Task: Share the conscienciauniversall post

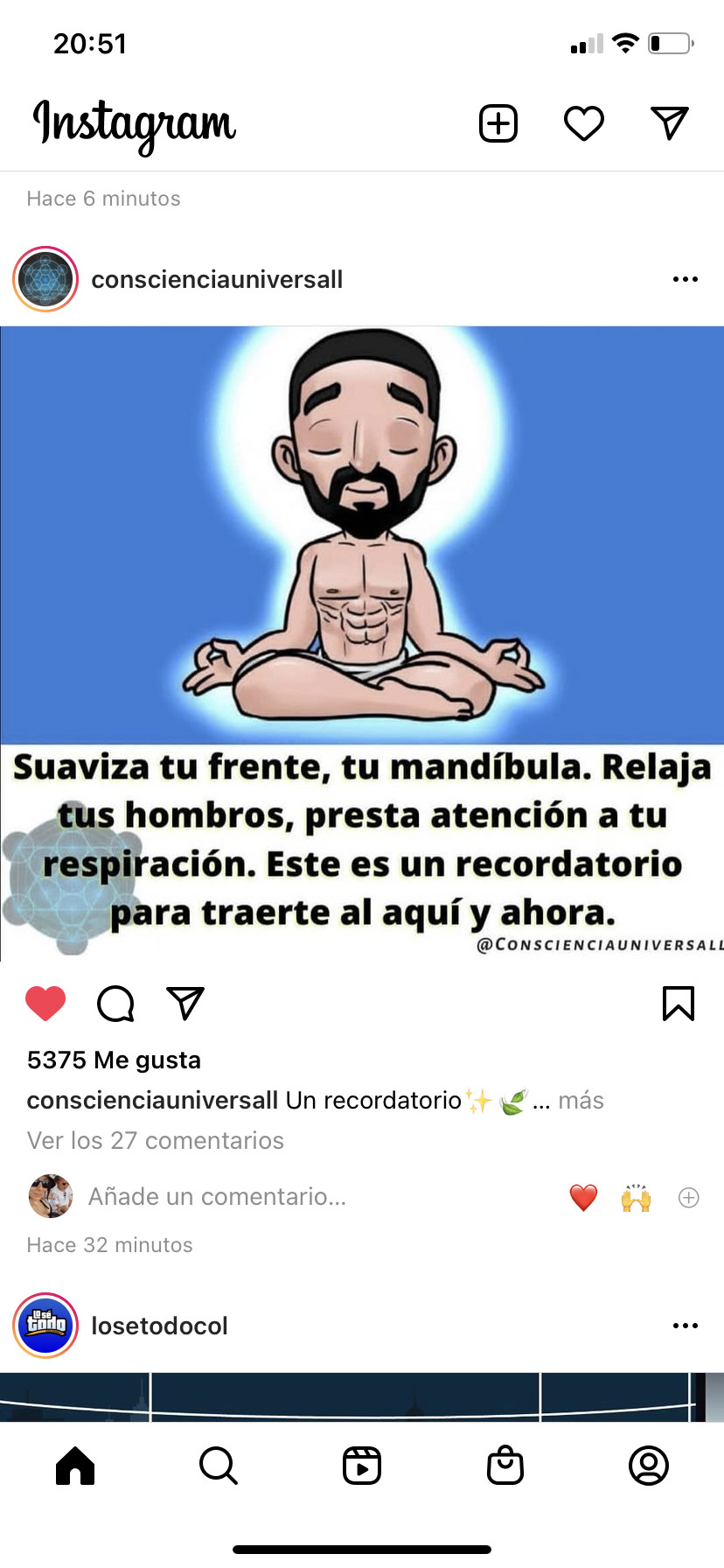Action: pyautogui.click(x=185, y=1004)
